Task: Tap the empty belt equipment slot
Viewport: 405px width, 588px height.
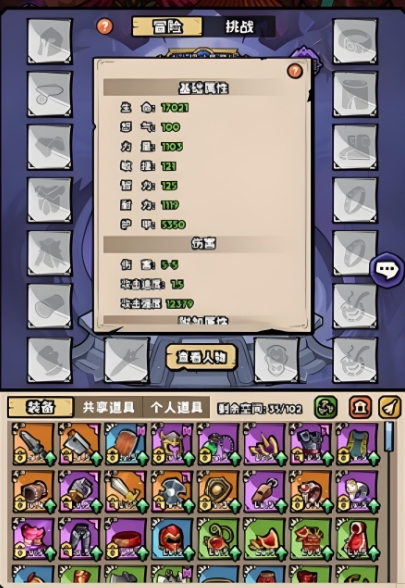Action: (x=355, y=41)
